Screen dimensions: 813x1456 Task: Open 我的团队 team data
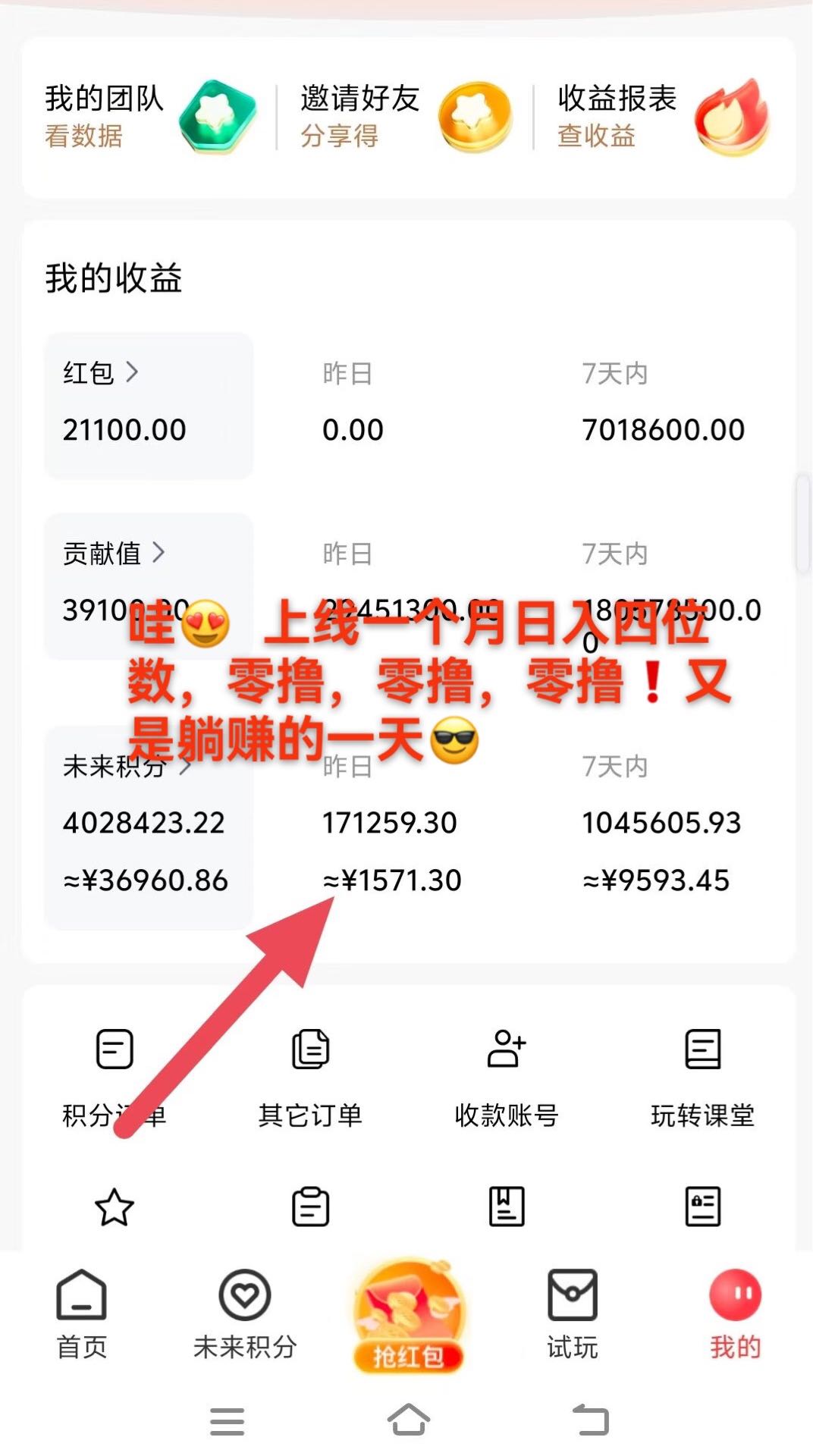pos(148,118)
